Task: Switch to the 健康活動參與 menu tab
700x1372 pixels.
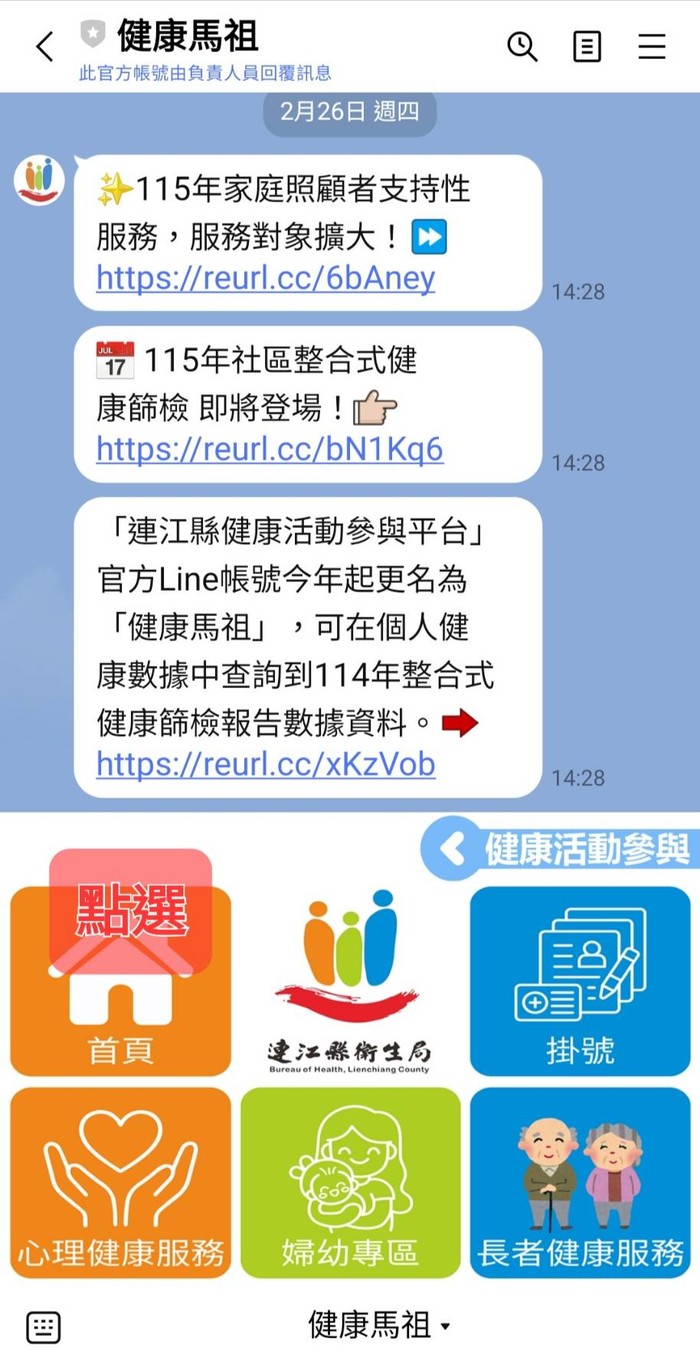Action: [560, 850]
